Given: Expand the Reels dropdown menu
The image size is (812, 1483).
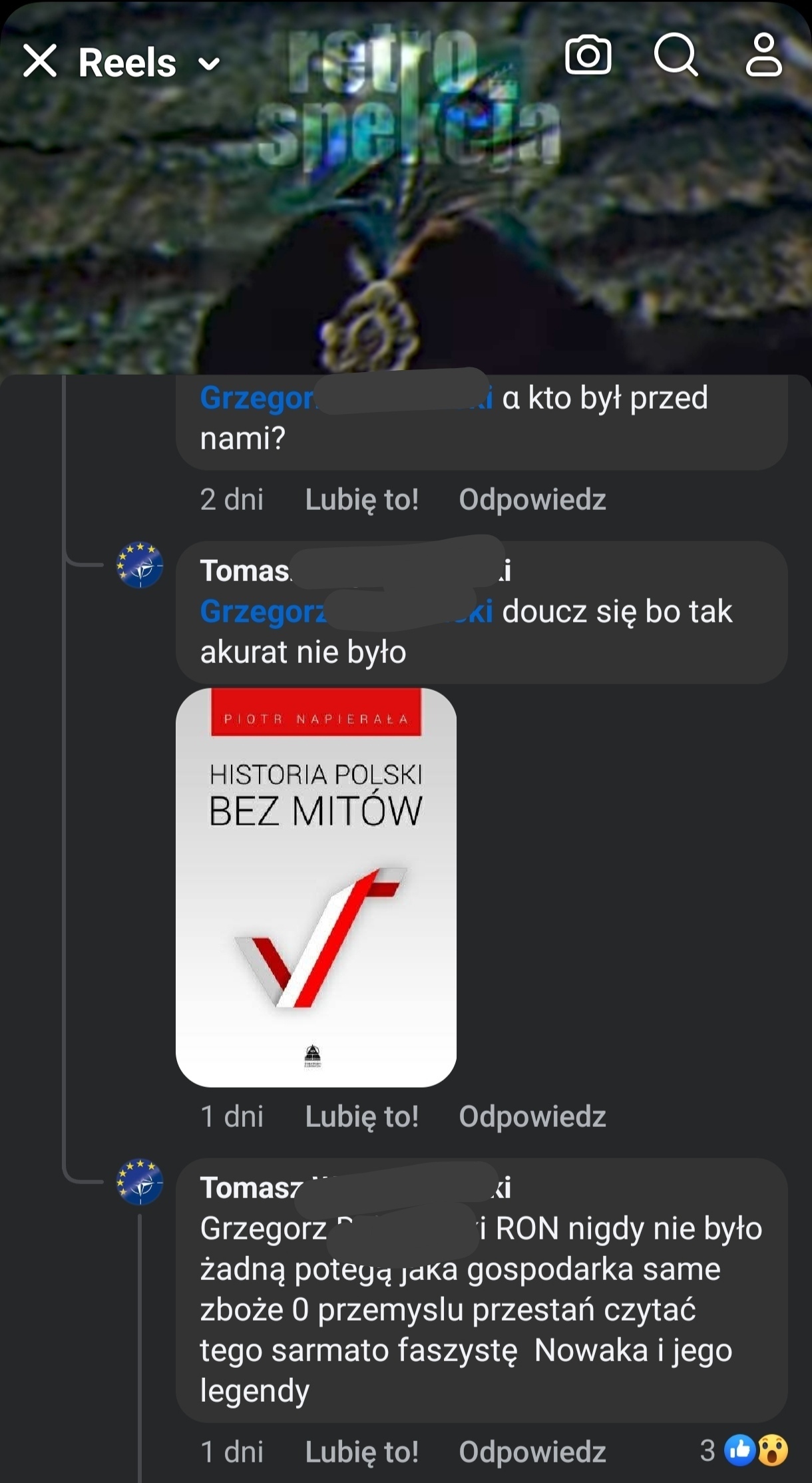Looking at the screenshot, I should click(209, 63).
